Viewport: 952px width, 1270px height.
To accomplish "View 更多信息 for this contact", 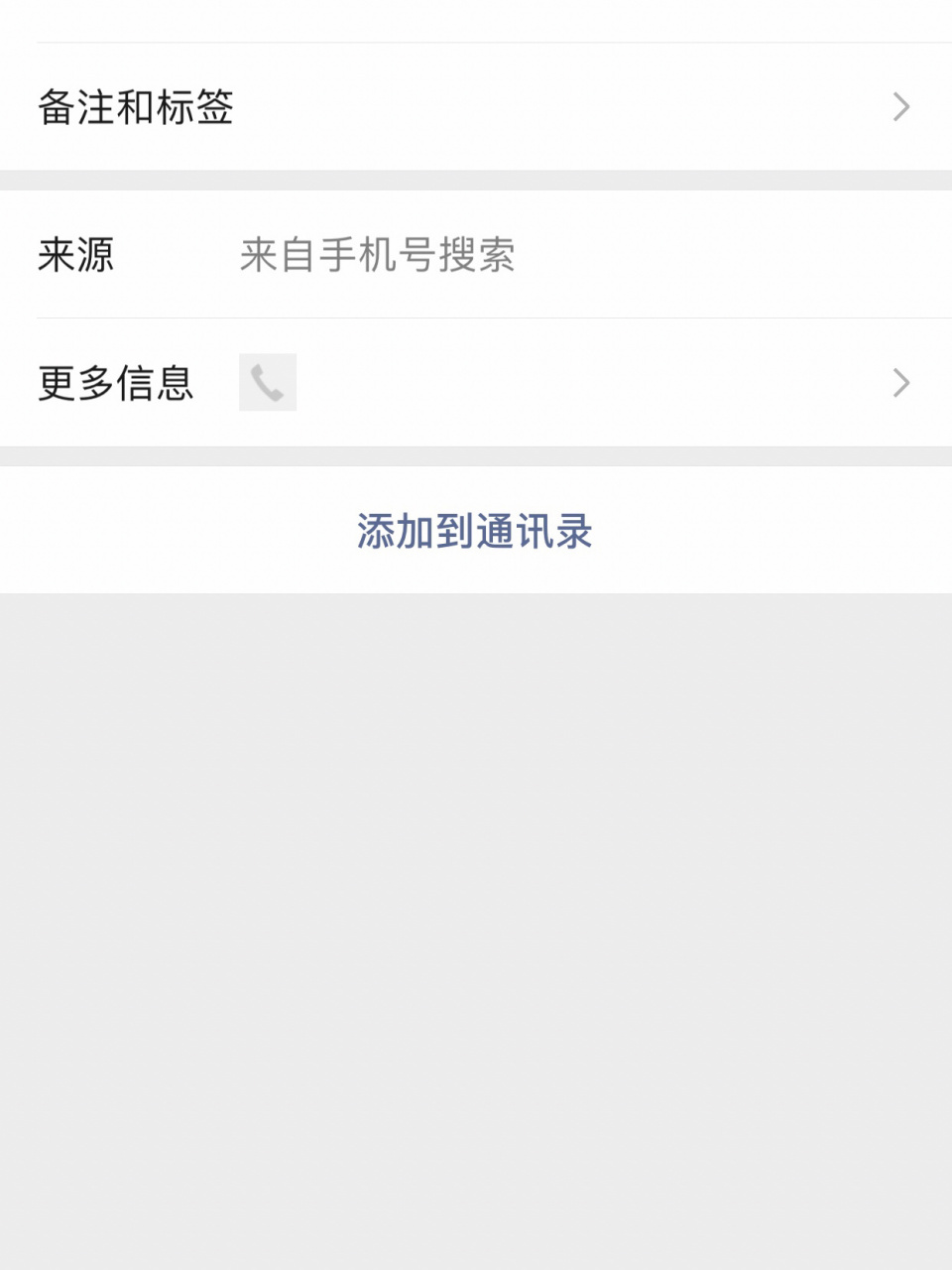I will tap(476, 382).
